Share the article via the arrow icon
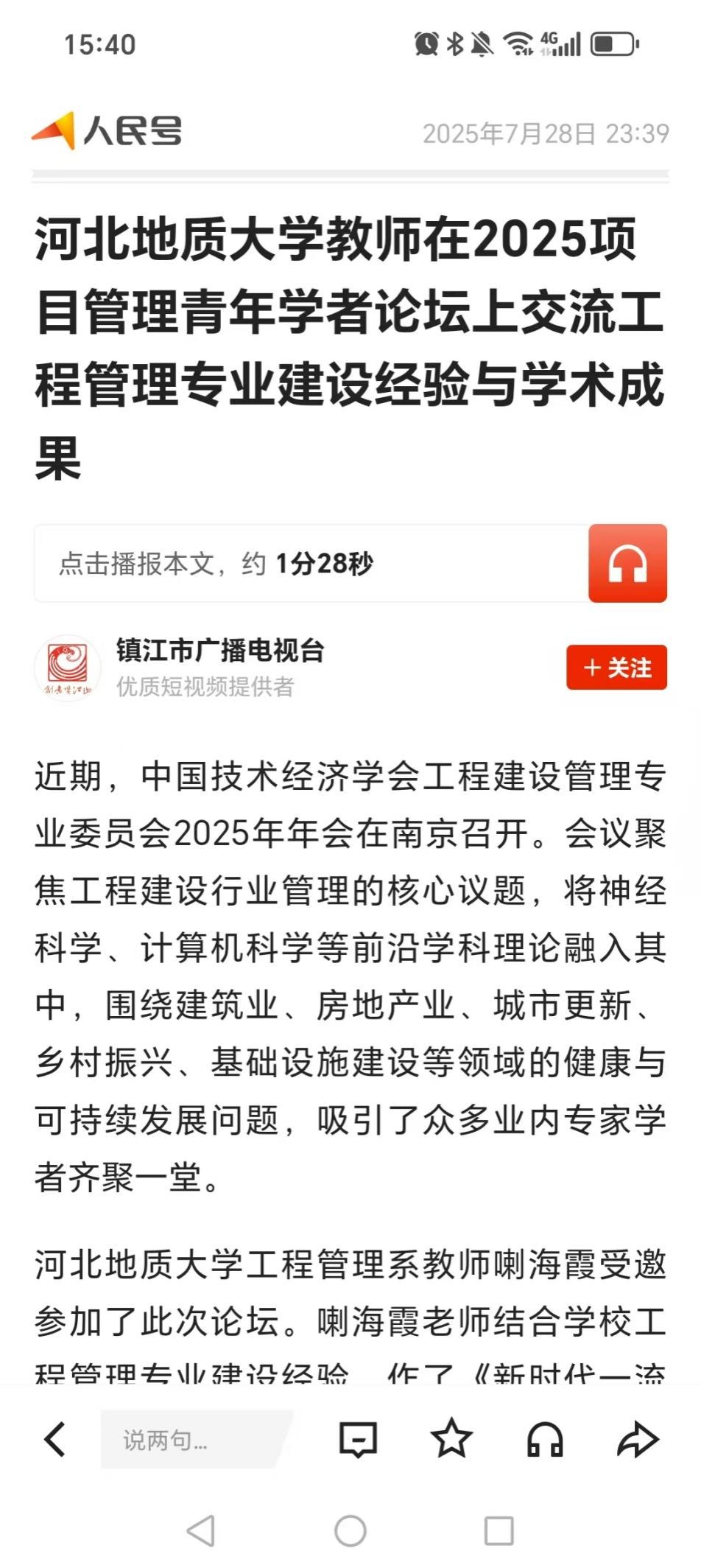This screenshot has height=1568, width=701. coord(638,1441)
